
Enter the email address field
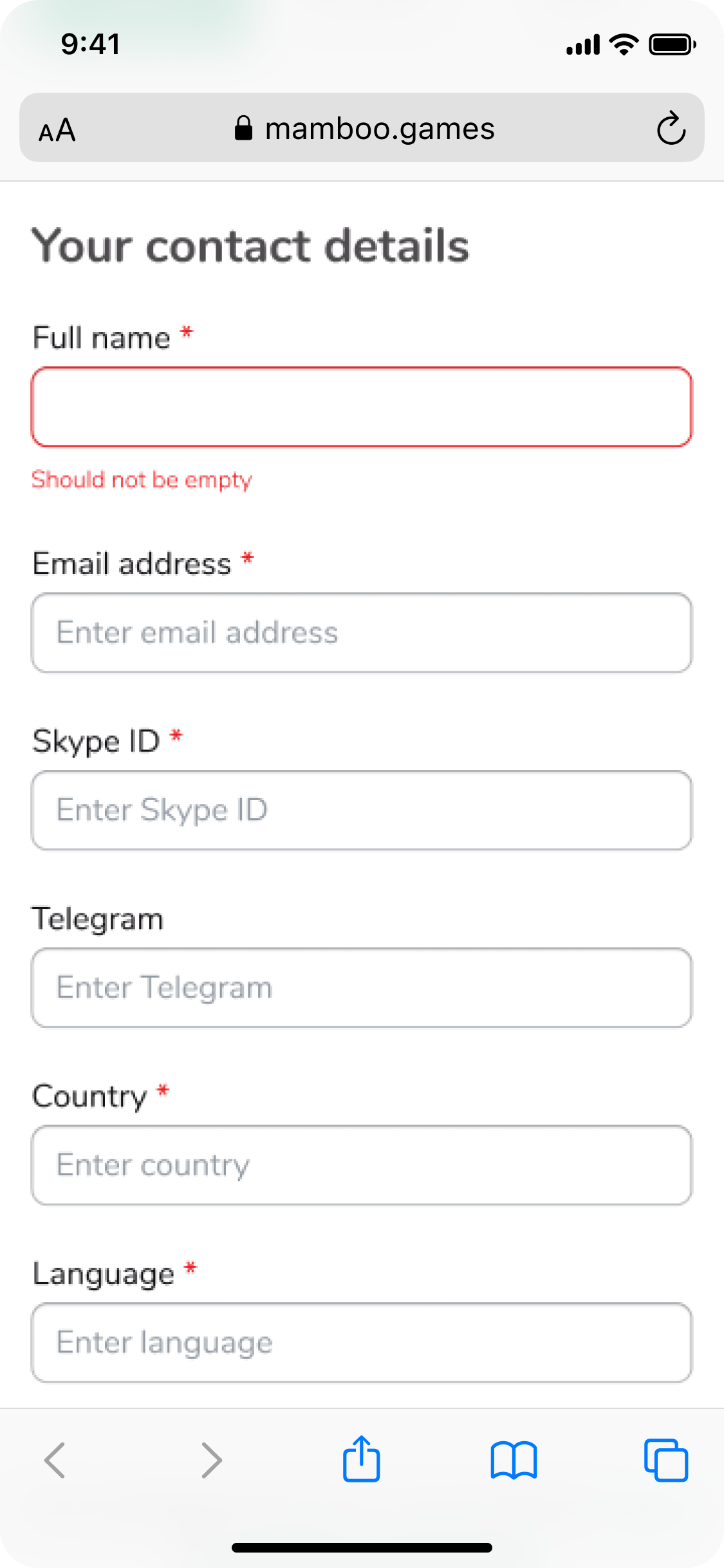coord(362,633)
